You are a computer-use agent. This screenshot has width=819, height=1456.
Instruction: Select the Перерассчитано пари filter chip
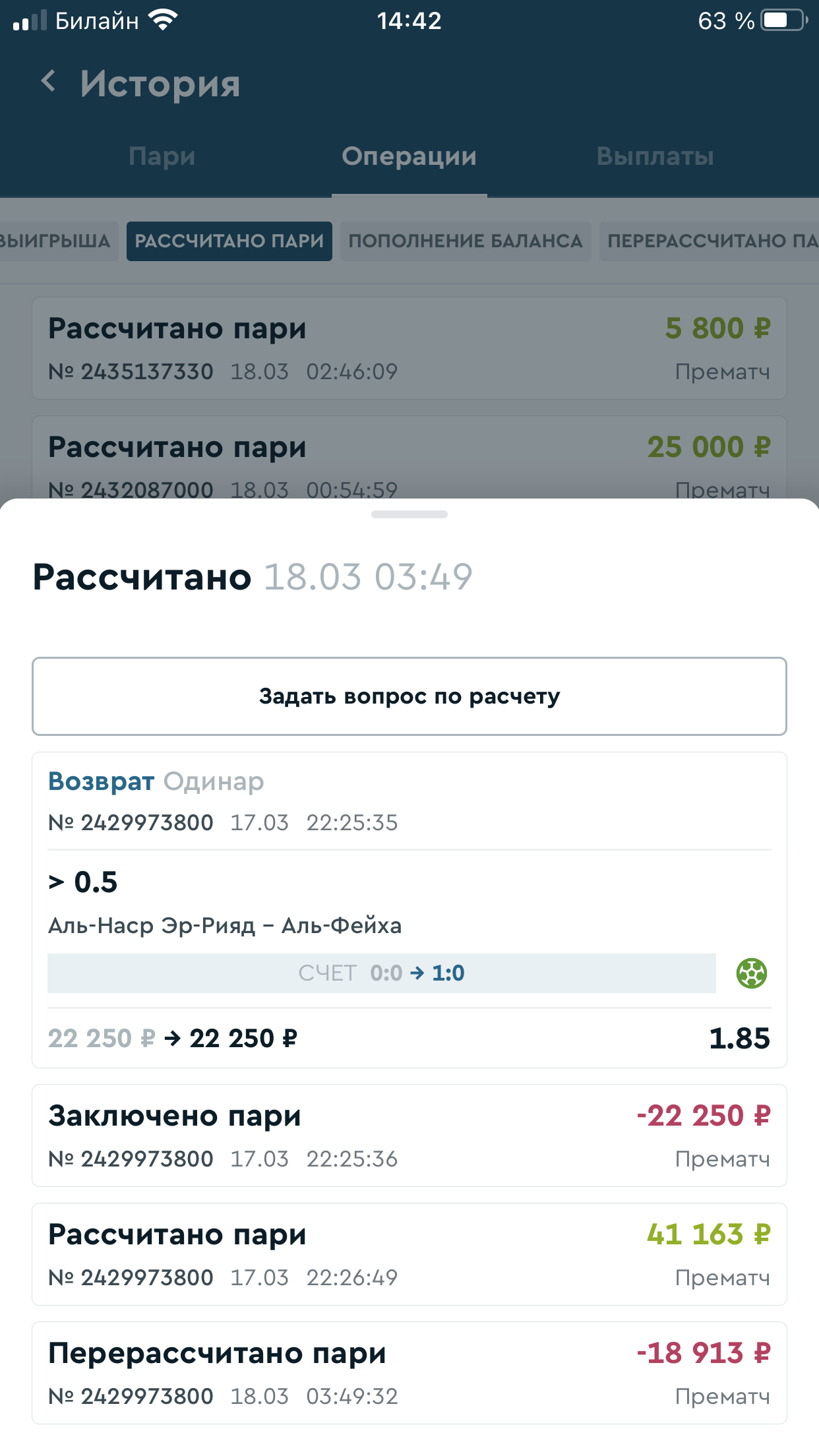click(709, 241)
